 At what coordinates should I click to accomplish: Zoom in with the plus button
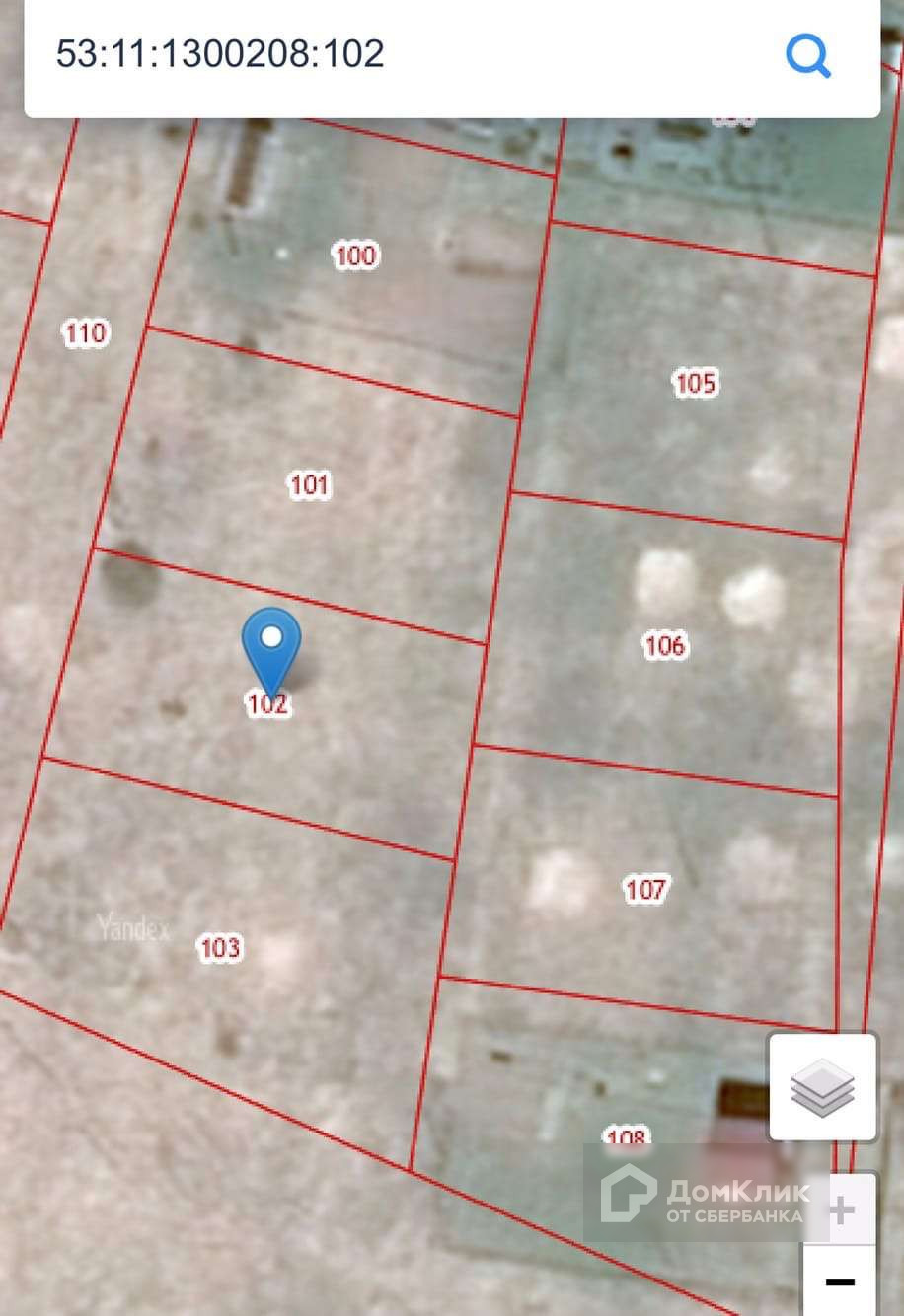841,1209
